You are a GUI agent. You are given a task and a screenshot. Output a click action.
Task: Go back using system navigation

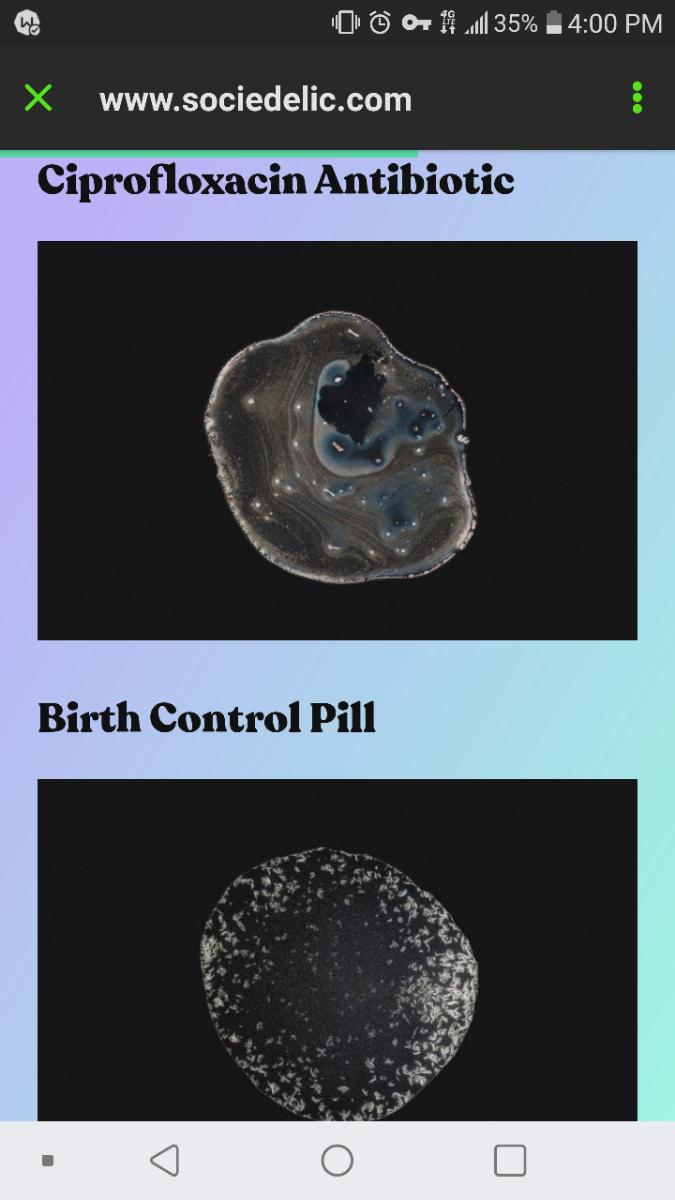[165, 1160]
